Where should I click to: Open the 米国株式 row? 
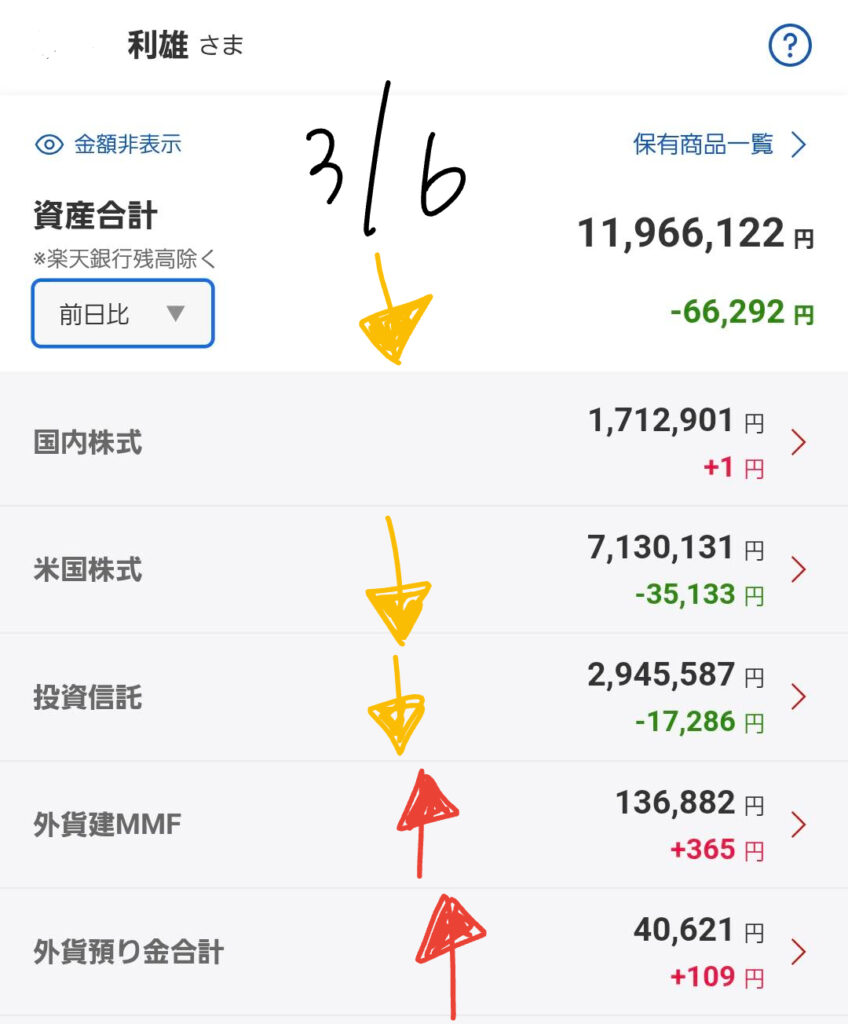point(423,570)
